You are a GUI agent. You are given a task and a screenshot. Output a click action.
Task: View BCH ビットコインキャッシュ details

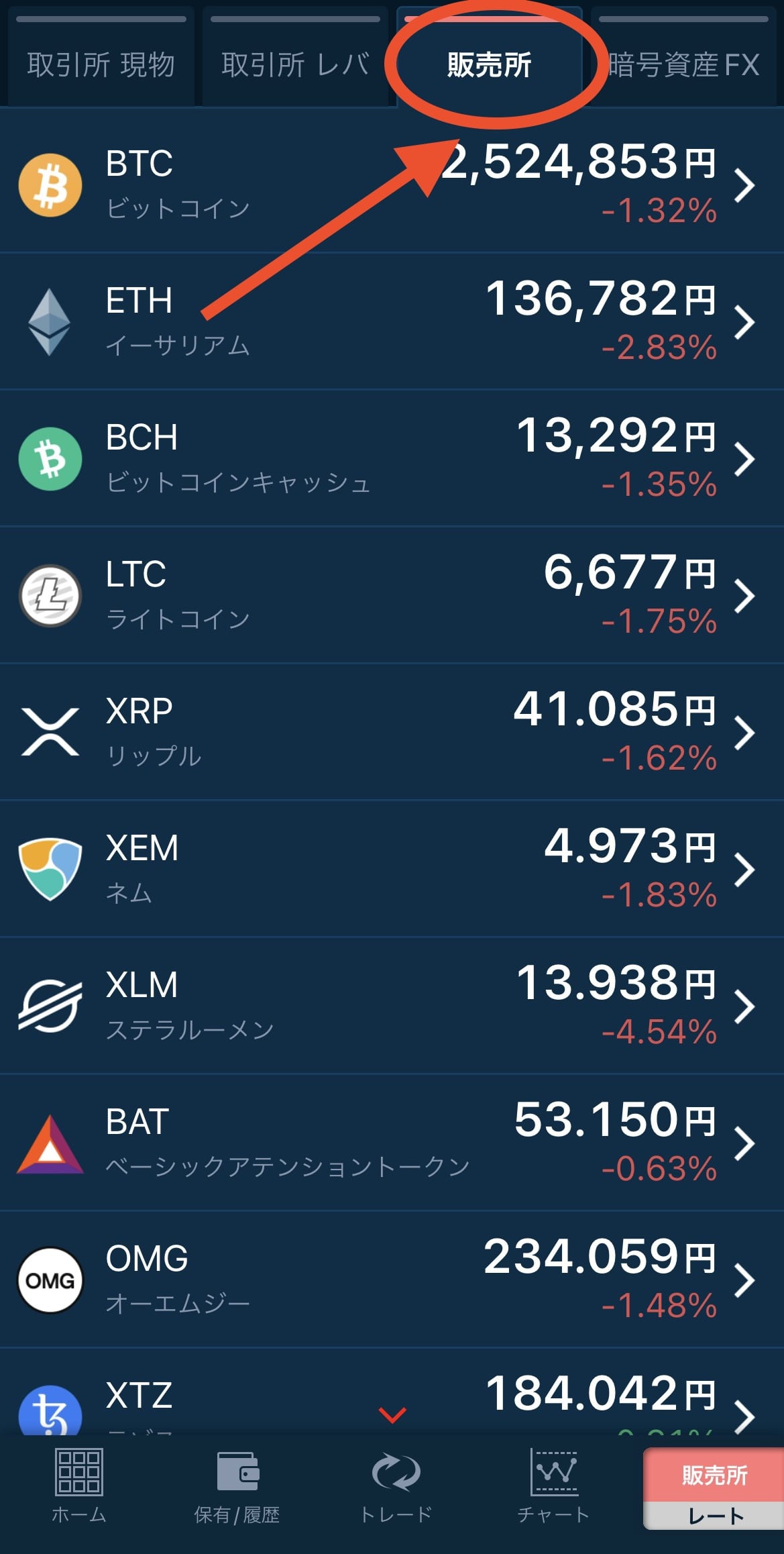click(392, 458)
